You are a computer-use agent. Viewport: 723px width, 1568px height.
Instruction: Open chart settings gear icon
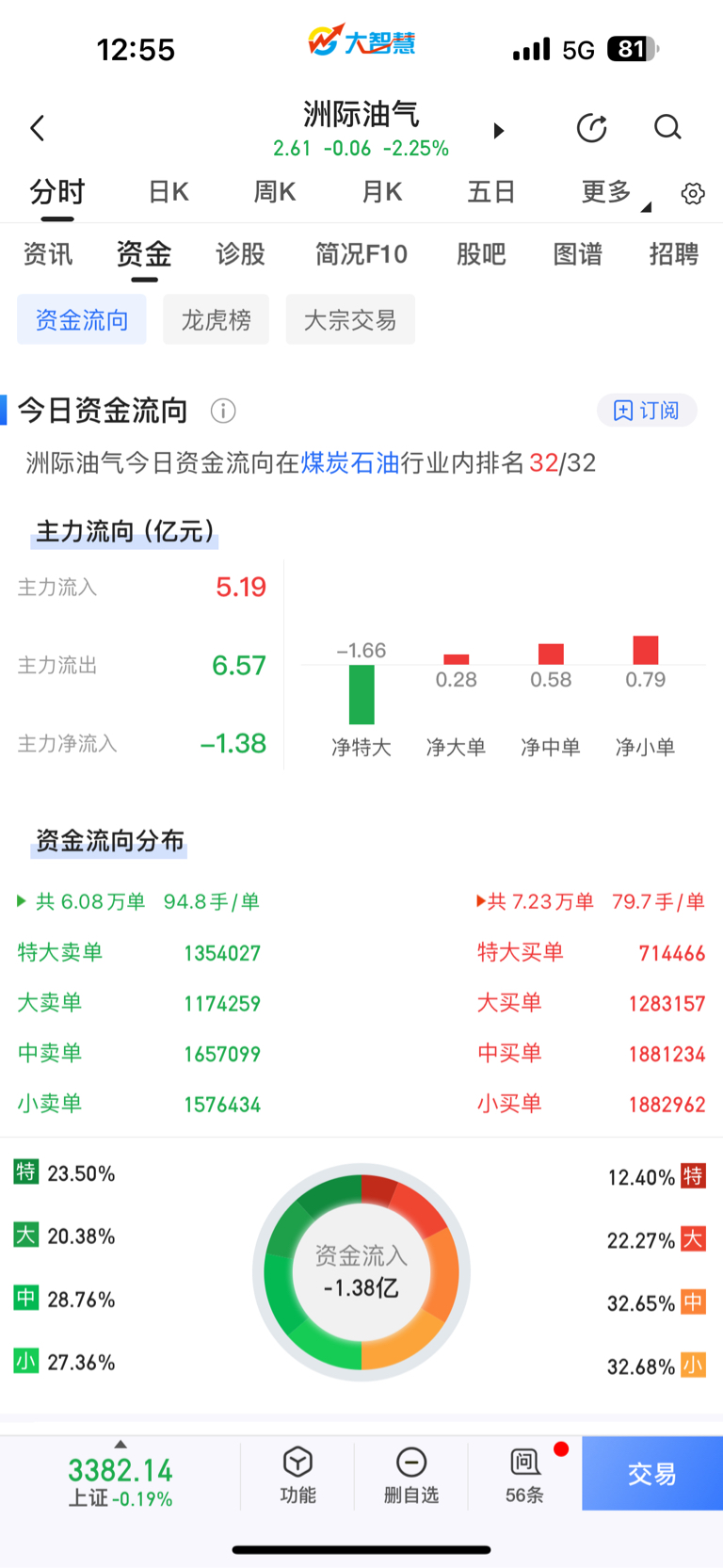point(693,193)
